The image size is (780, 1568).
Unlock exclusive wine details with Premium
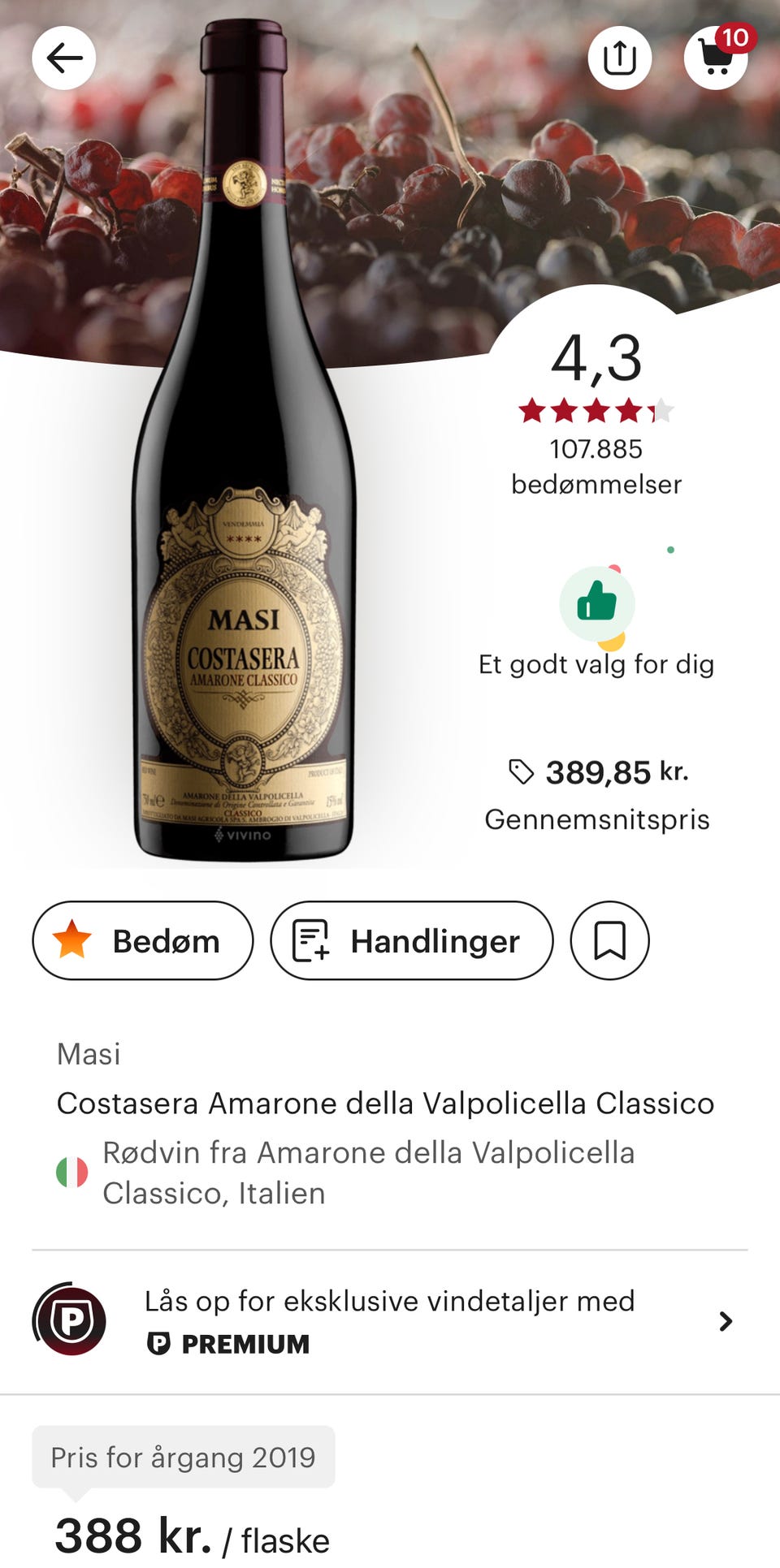click(390, 1321)
